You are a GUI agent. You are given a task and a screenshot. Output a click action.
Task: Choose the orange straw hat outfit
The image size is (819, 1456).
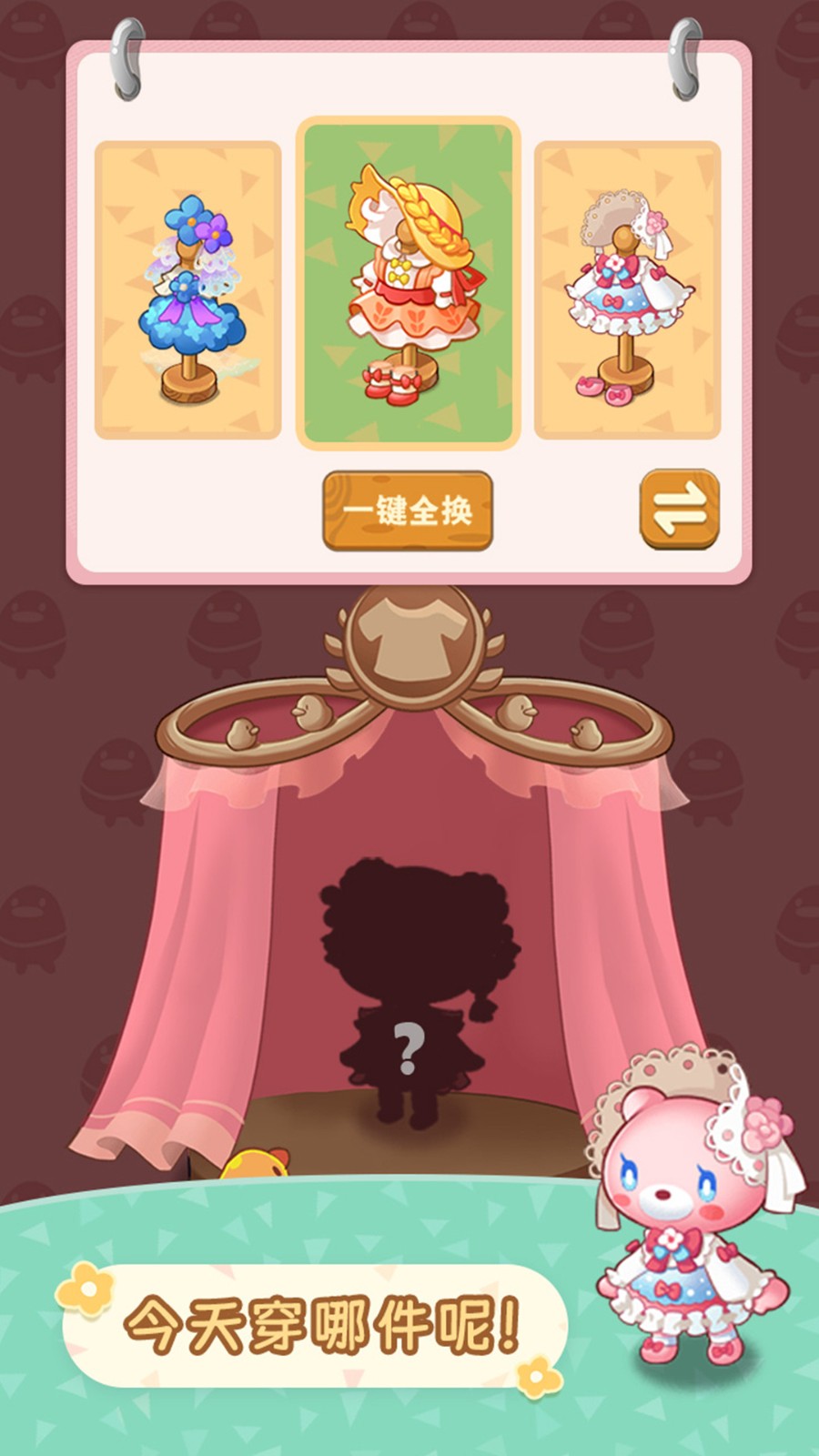[408, 283]
